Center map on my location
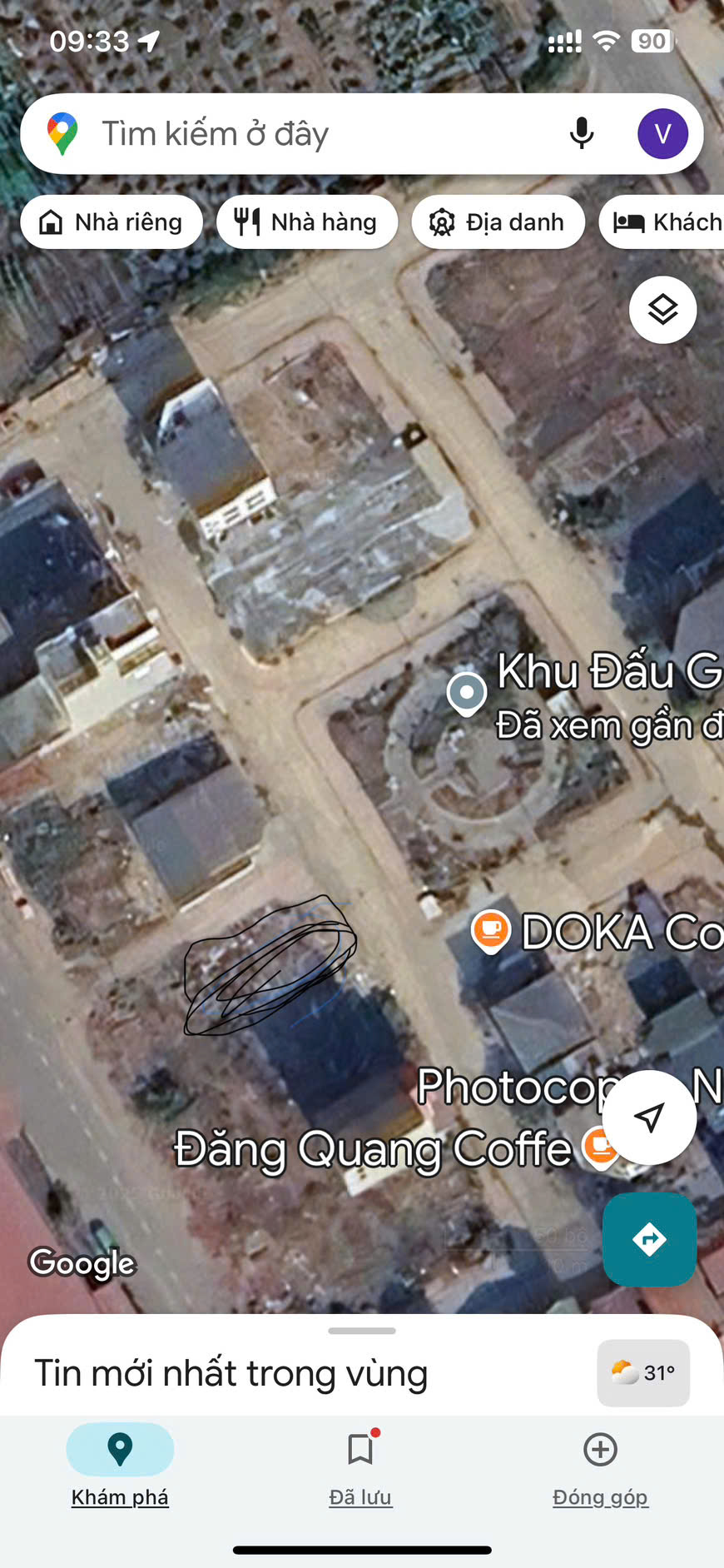724x1568 pixels. click(x=649, y=1118)
